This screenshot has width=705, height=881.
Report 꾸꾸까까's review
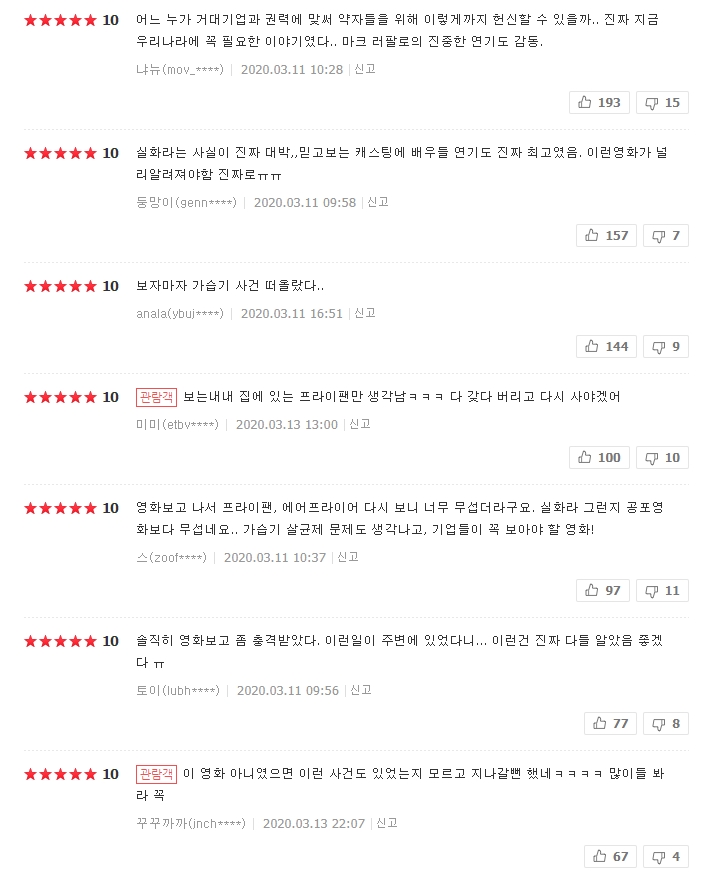386,823
